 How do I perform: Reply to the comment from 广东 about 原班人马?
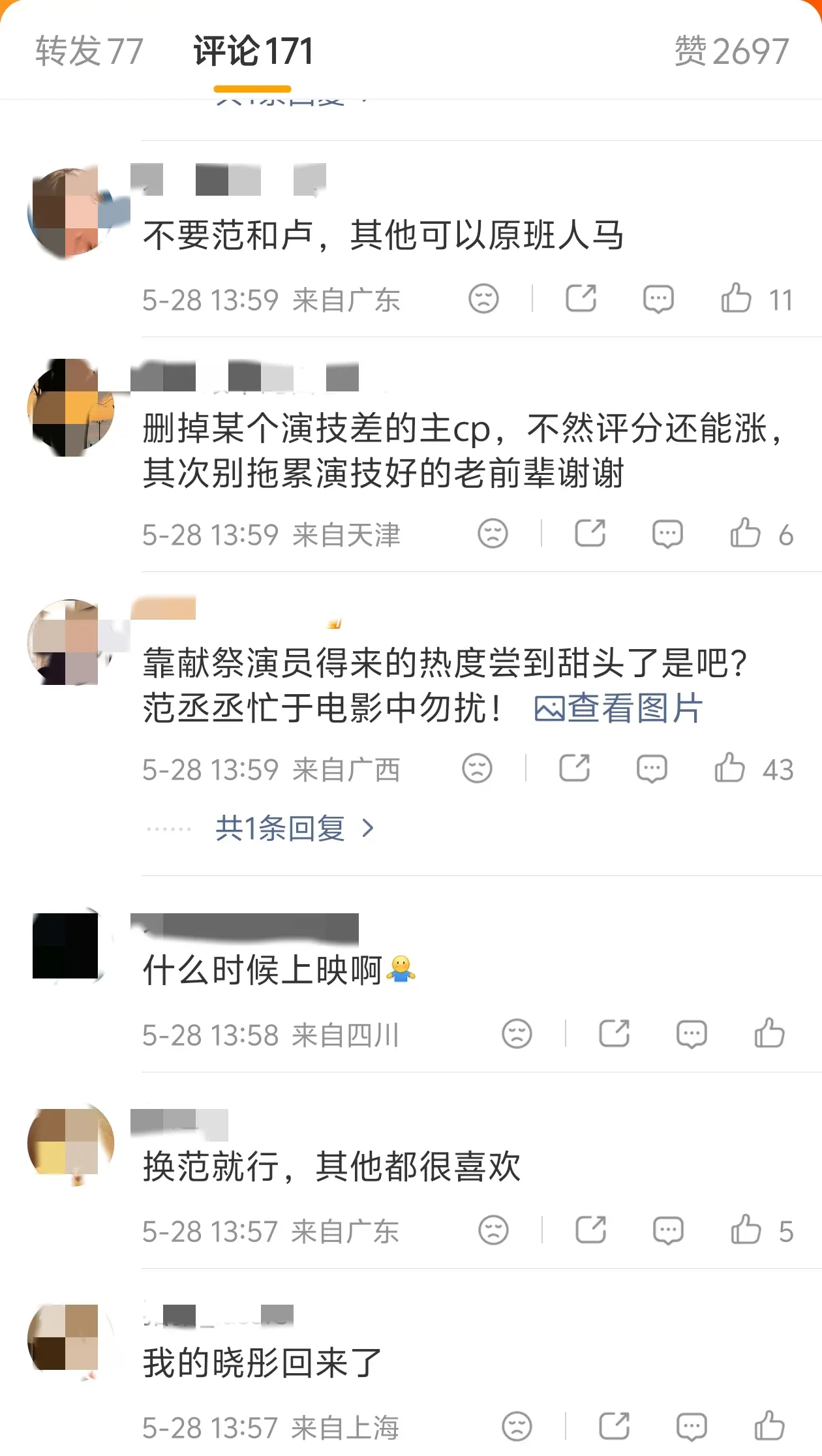pyautogui.click(x=658, y=299)
